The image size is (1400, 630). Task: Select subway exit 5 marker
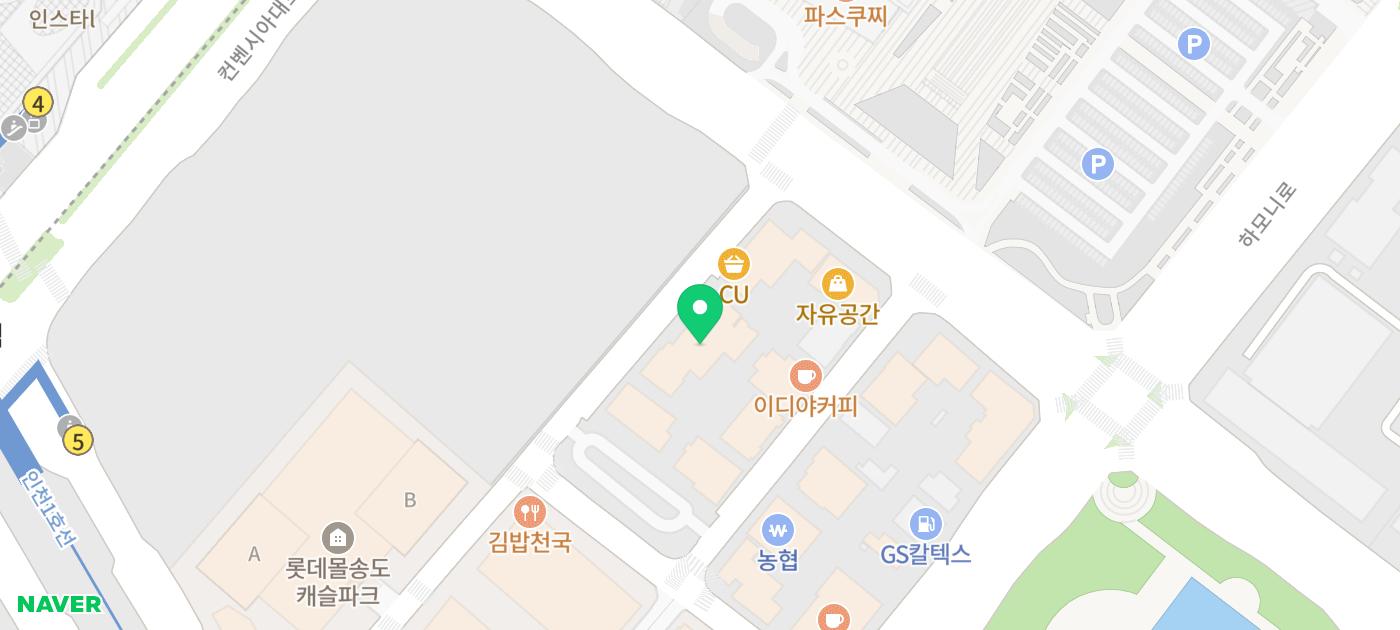pyautogui.click(x=78, y=440)
